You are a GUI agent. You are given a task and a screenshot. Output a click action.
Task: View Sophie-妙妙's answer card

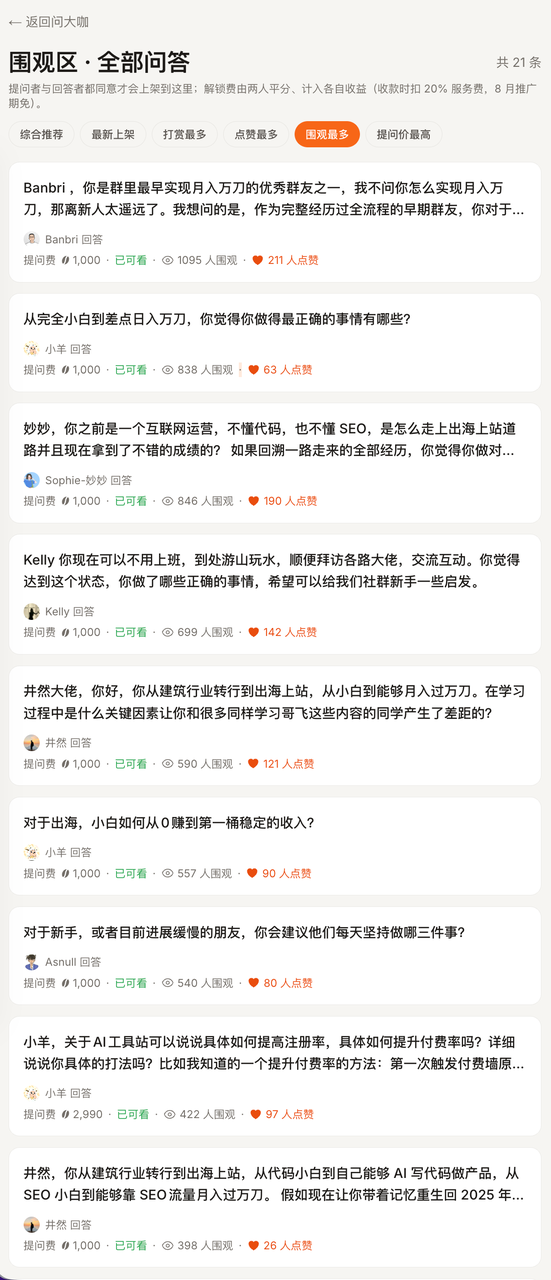tap(275, 463)
